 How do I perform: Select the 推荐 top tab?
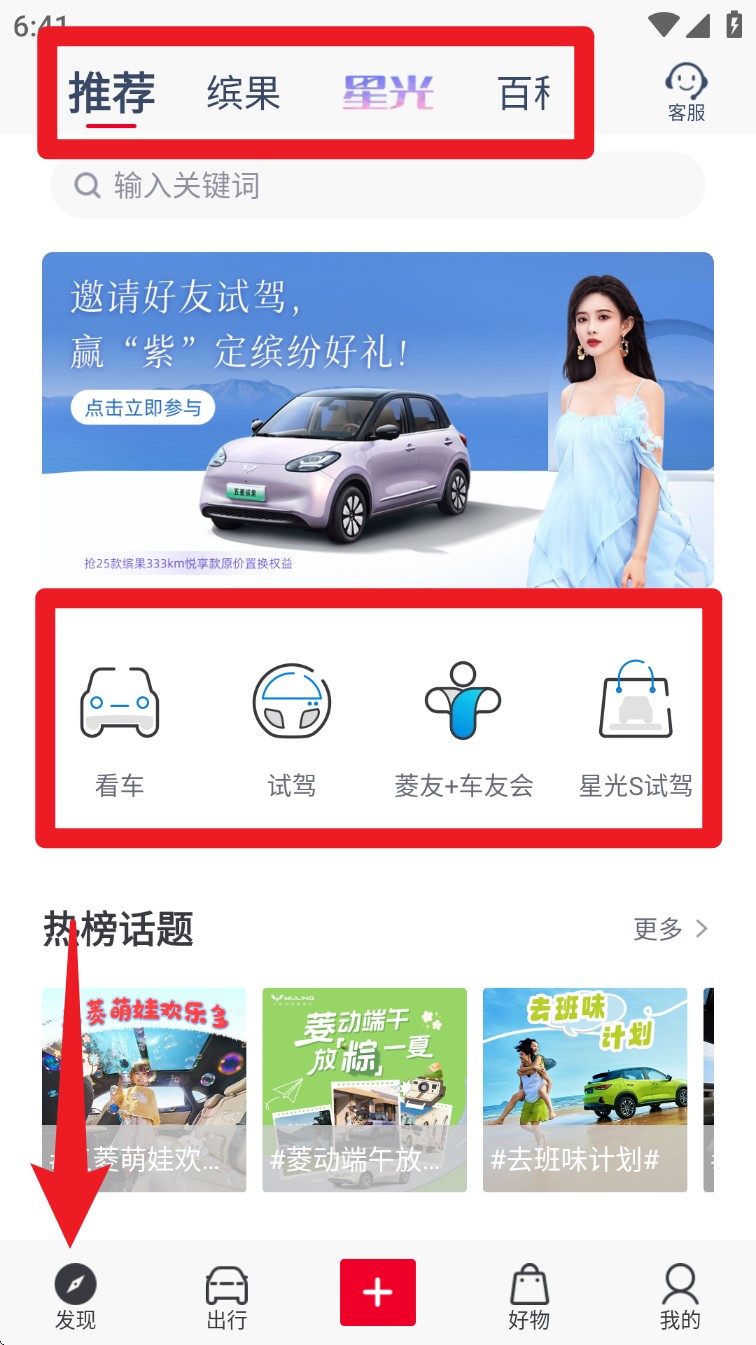[x=111, y=93]
